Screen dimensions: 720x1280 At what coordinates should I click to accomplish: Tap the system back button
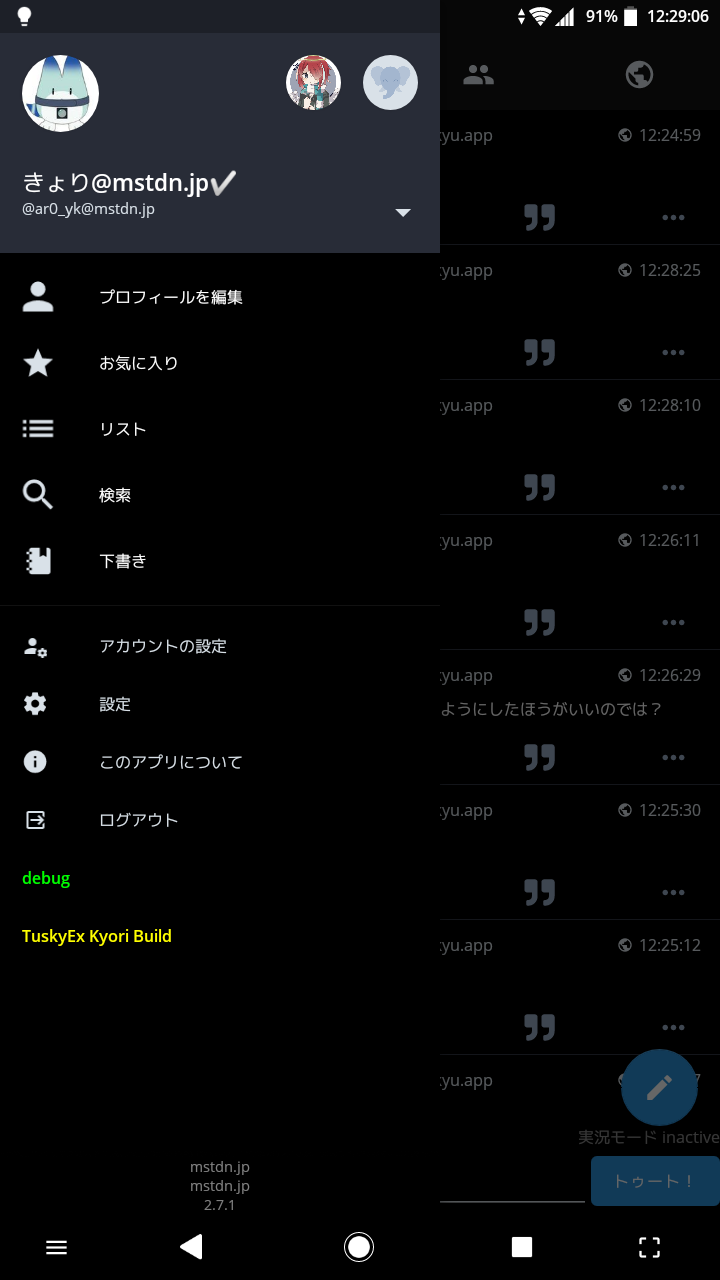pos(191,1246)
